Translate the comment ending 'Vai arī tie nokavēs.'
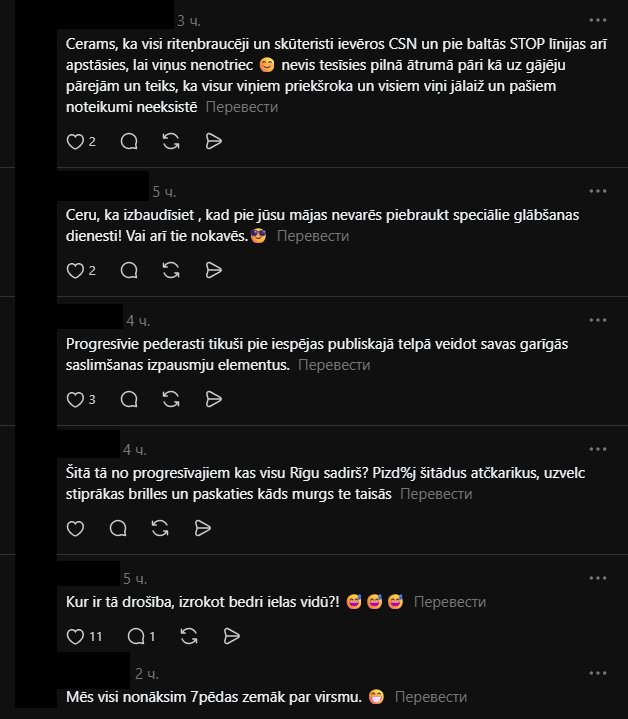The width and height of the screenshot is (628, 719). tap(313, 236)
